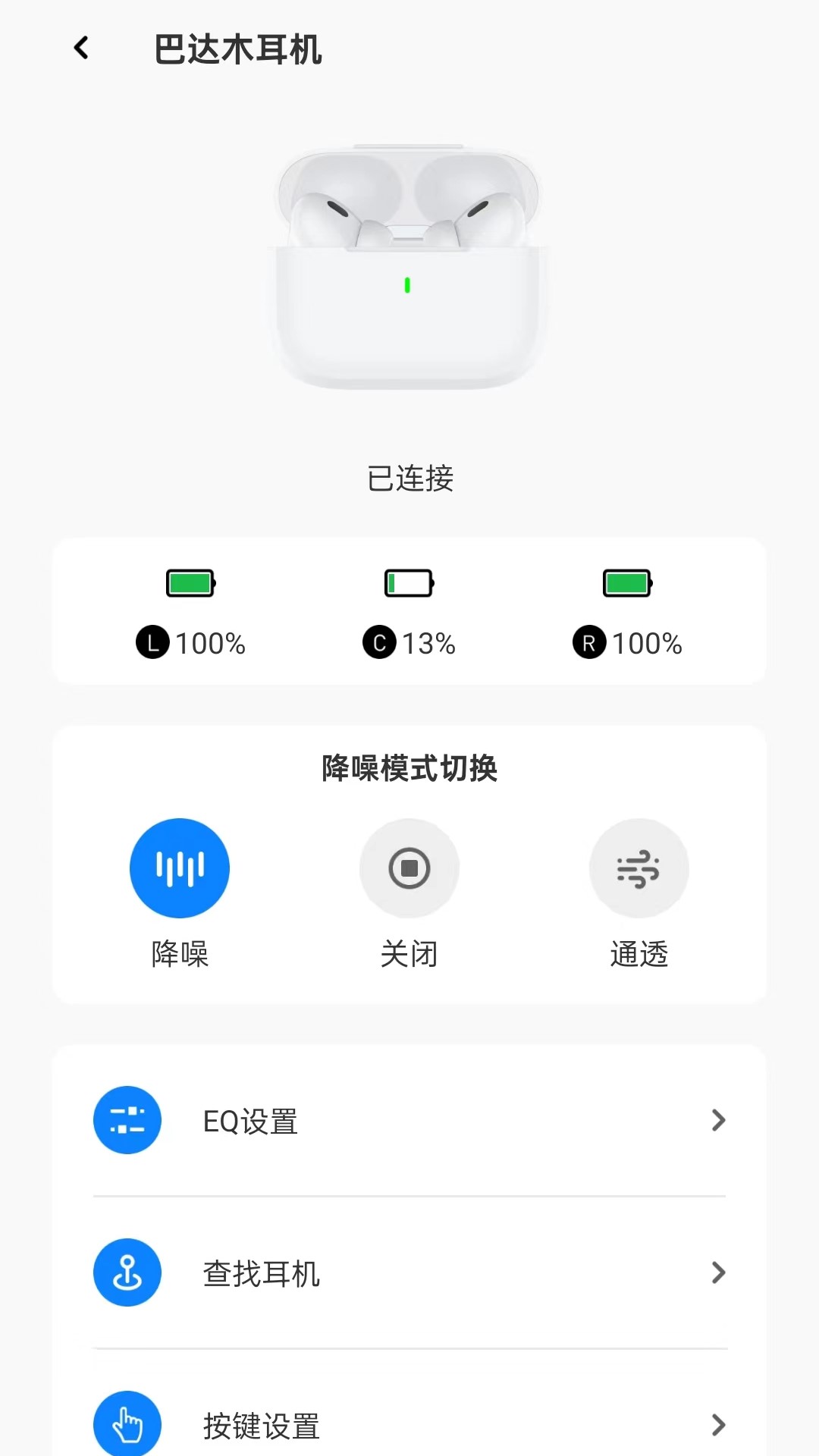Open 查找耳机 to find earbuds
The image size is (819, 1456).
409,1273
